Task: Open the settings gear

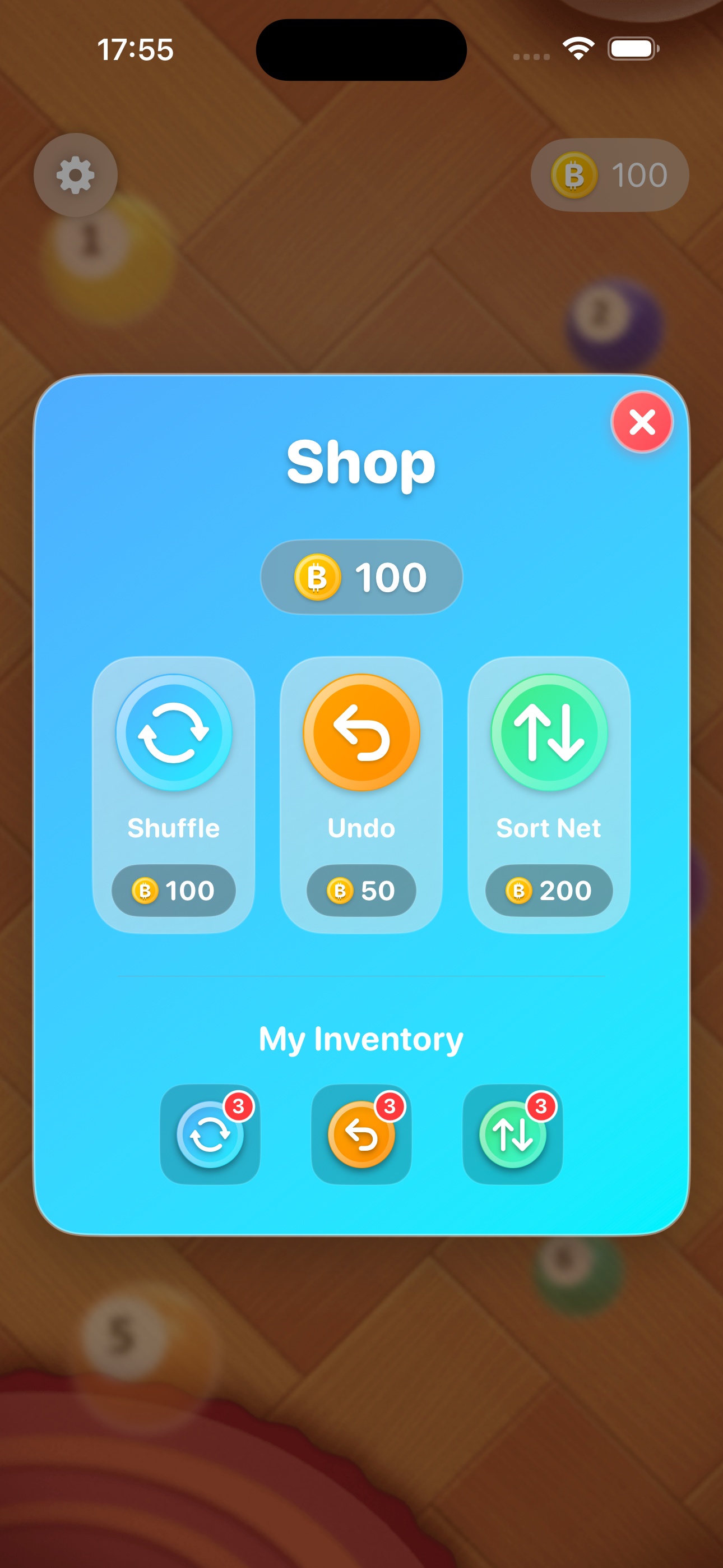Action: 75,175
